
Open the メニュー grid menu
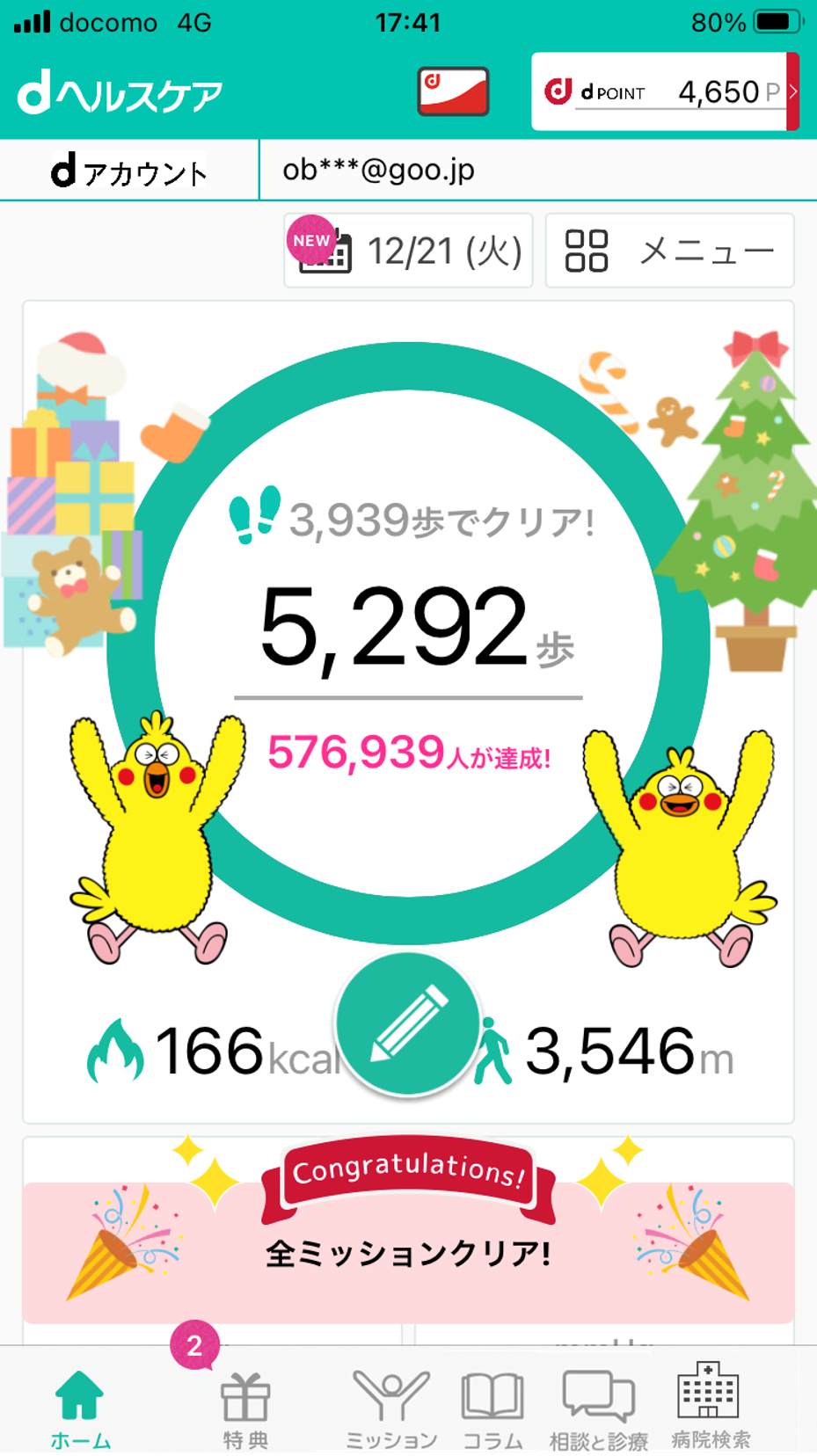(669, 251)
